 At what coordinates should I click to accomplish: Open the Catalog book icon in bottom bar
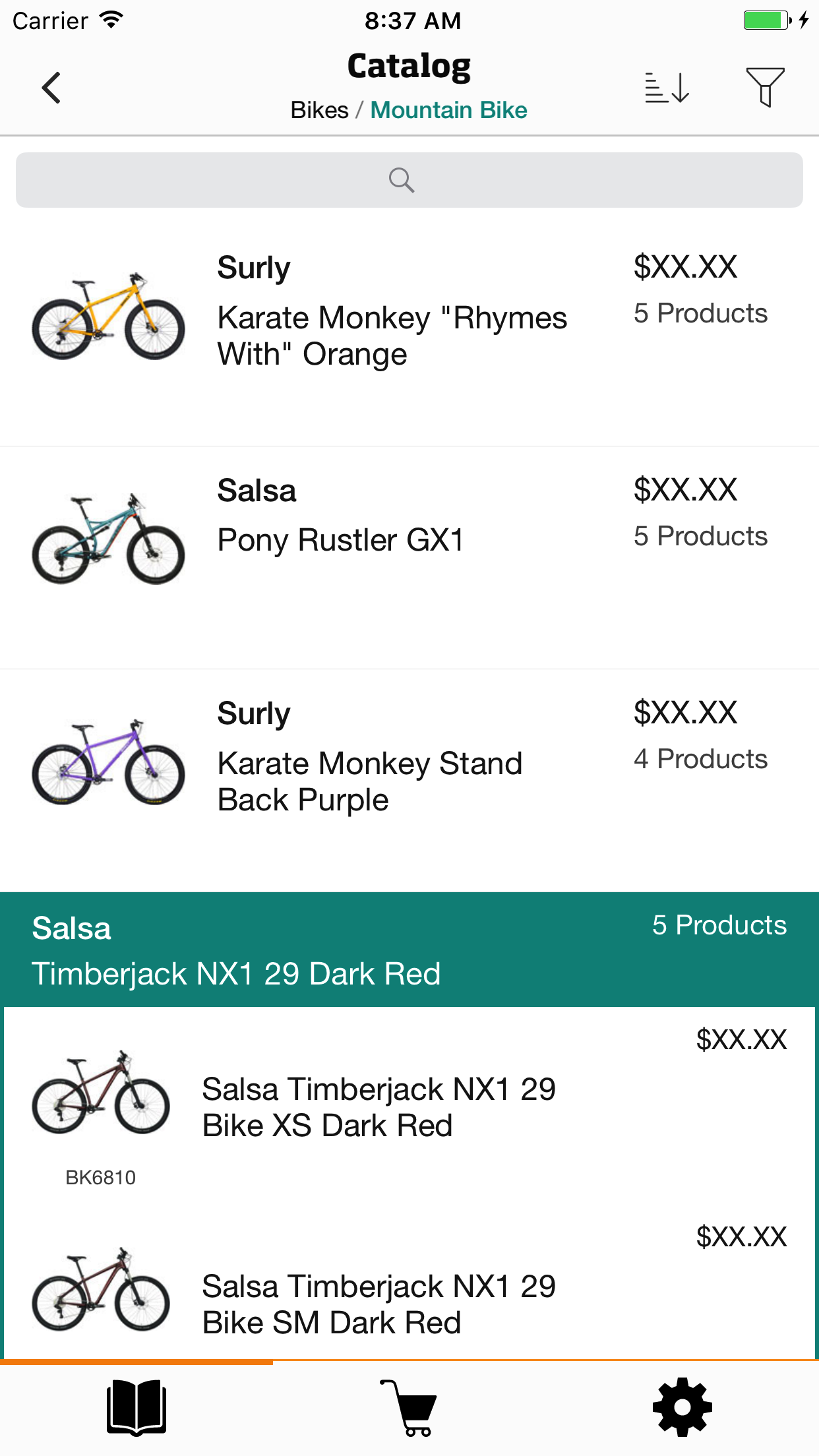[135, 1405]
